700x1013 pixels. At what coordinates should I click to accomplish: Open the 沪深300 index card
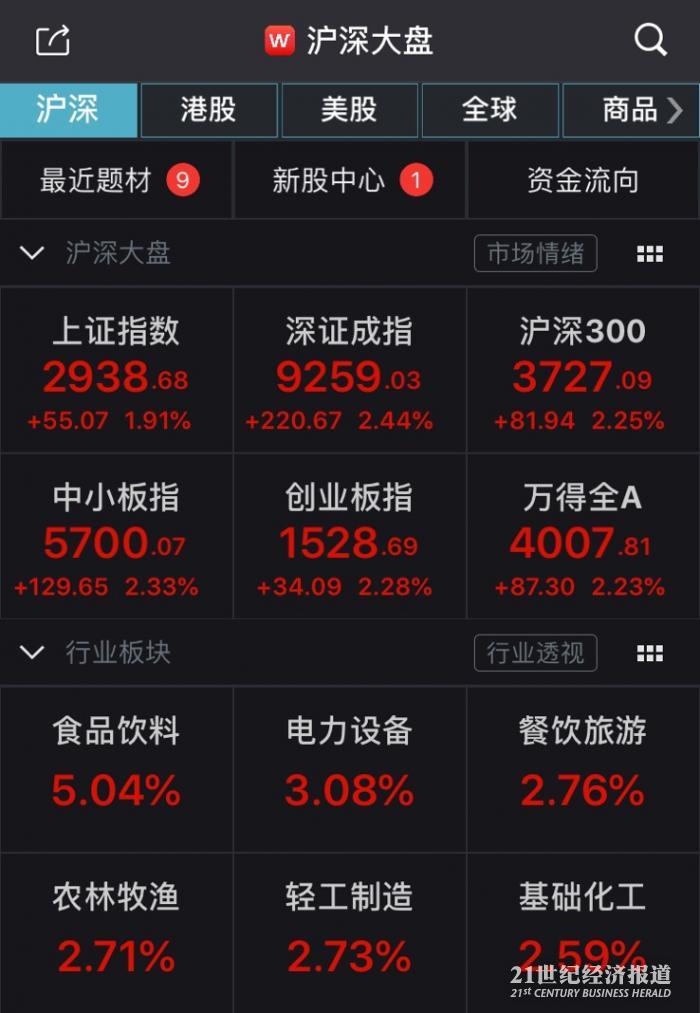[582, 371]
